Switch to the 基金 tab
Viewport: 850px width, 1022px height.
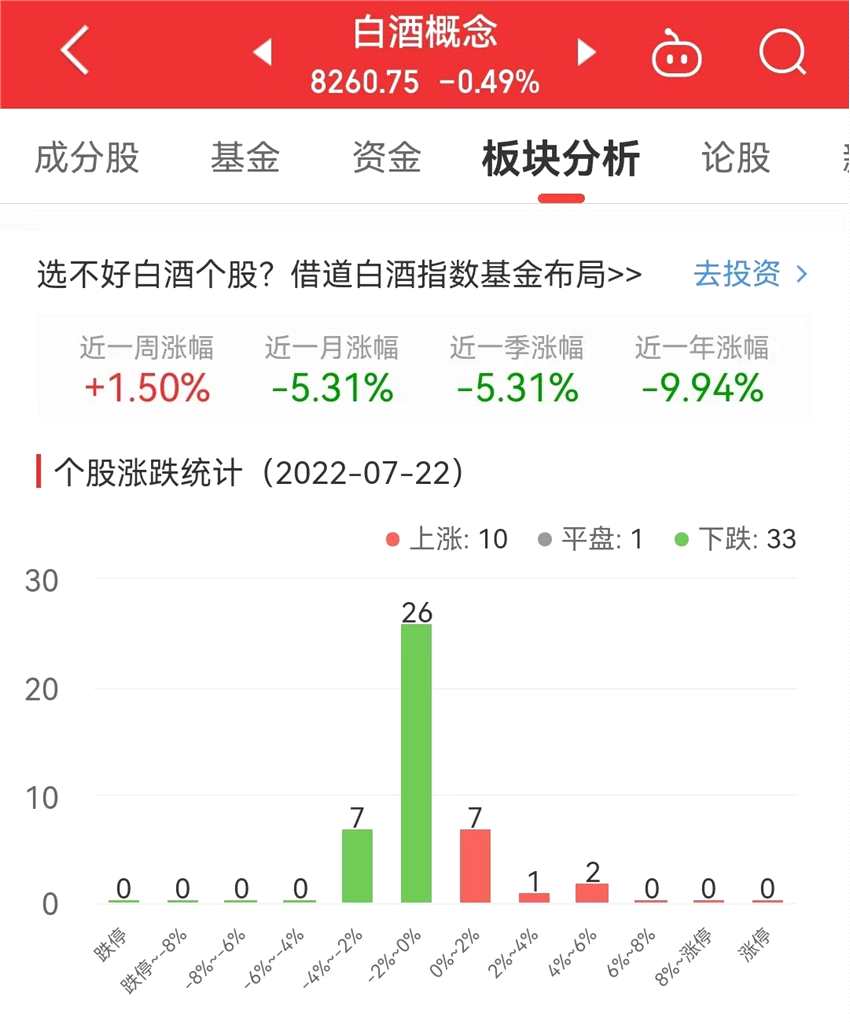click(x=245, y=158)
